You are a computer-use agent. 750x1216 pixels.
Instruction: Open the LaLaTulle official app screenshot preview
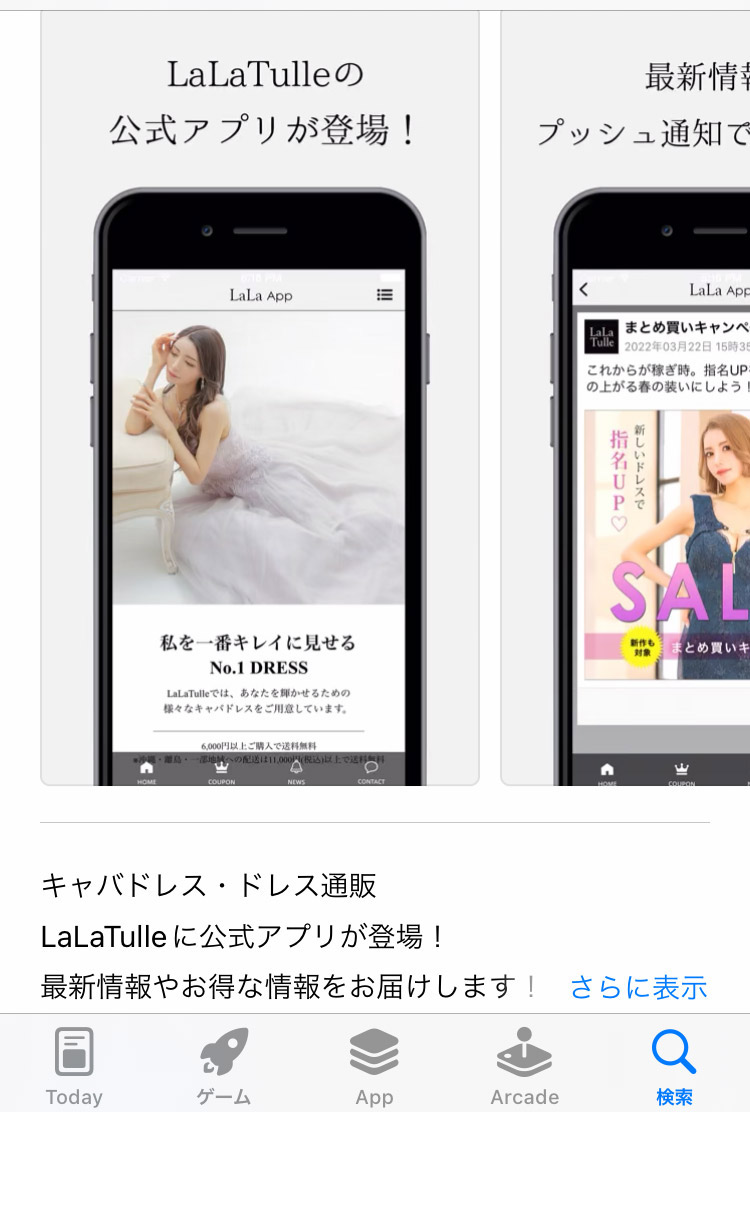pos(260,400)
